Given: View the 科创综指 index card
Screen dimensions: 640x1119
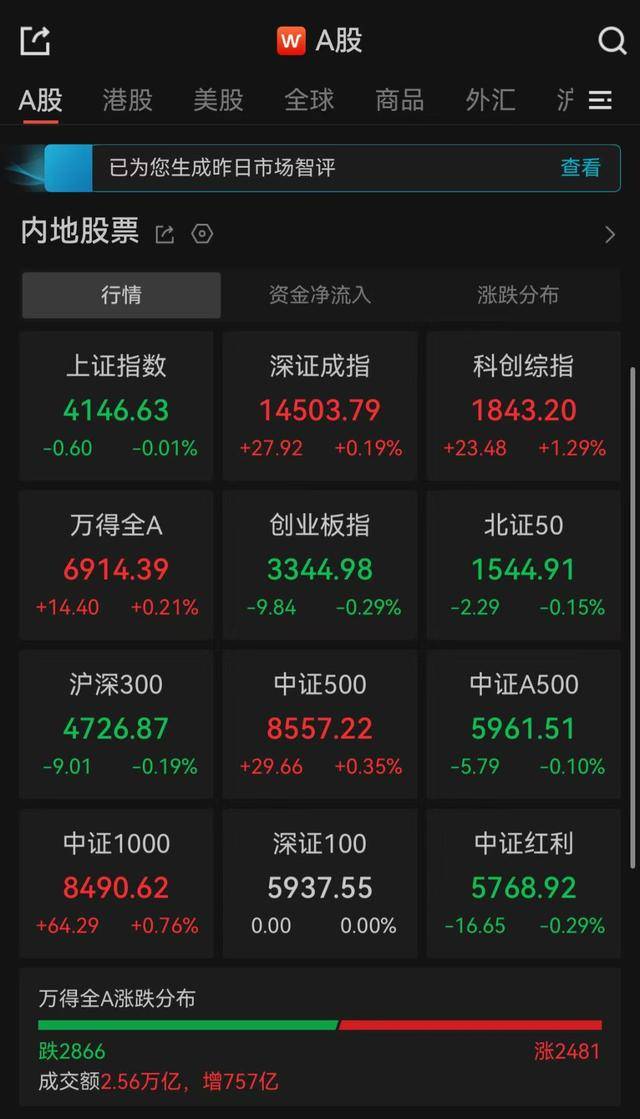Looking at the screenshot, I should [x=524, y=405].
